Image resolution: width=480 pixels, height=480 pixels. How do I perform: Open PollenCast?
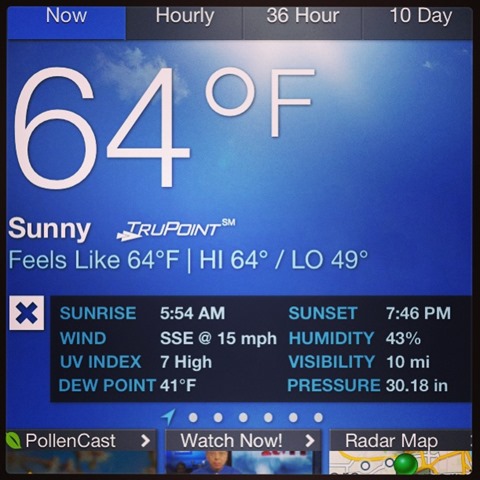(x=81, y=441)
